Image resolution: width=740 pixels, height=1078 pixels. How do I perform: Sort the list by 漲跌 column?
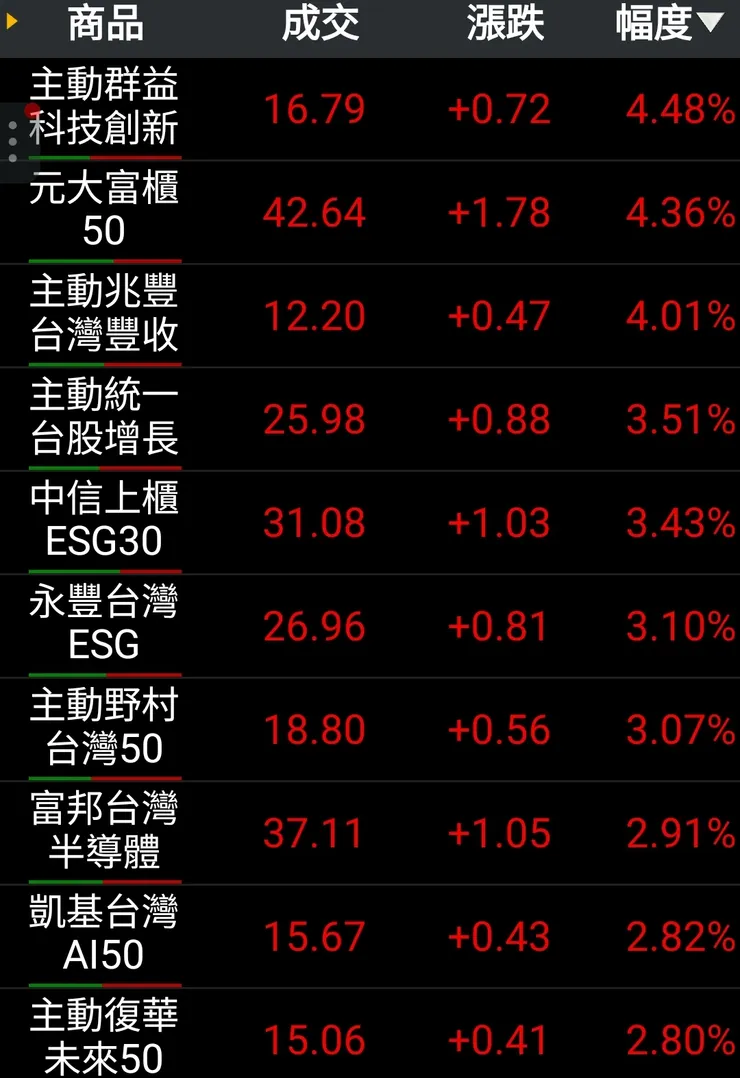505,25
